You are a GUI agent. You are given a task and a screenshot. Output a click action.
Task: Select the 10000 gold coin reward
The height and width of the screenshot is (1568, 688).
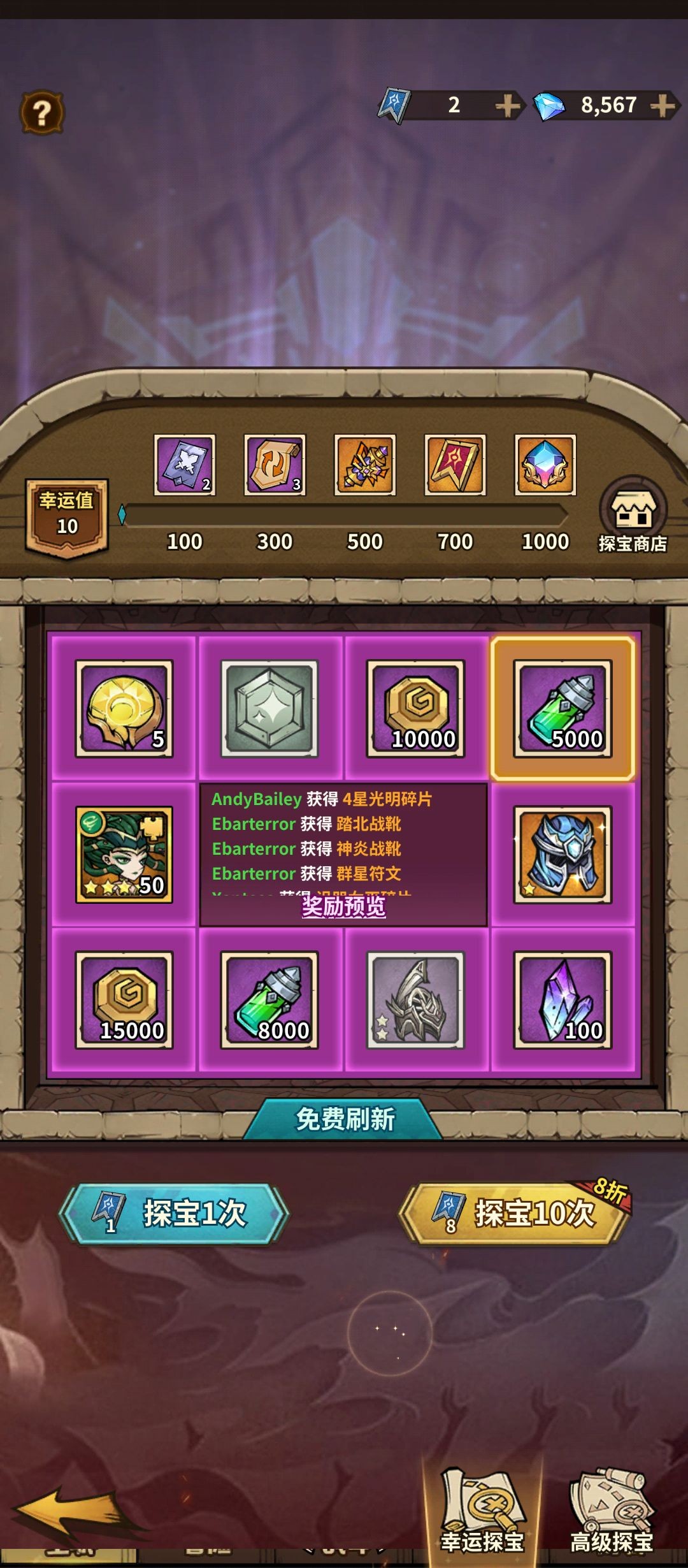click(x=415, y=709)
